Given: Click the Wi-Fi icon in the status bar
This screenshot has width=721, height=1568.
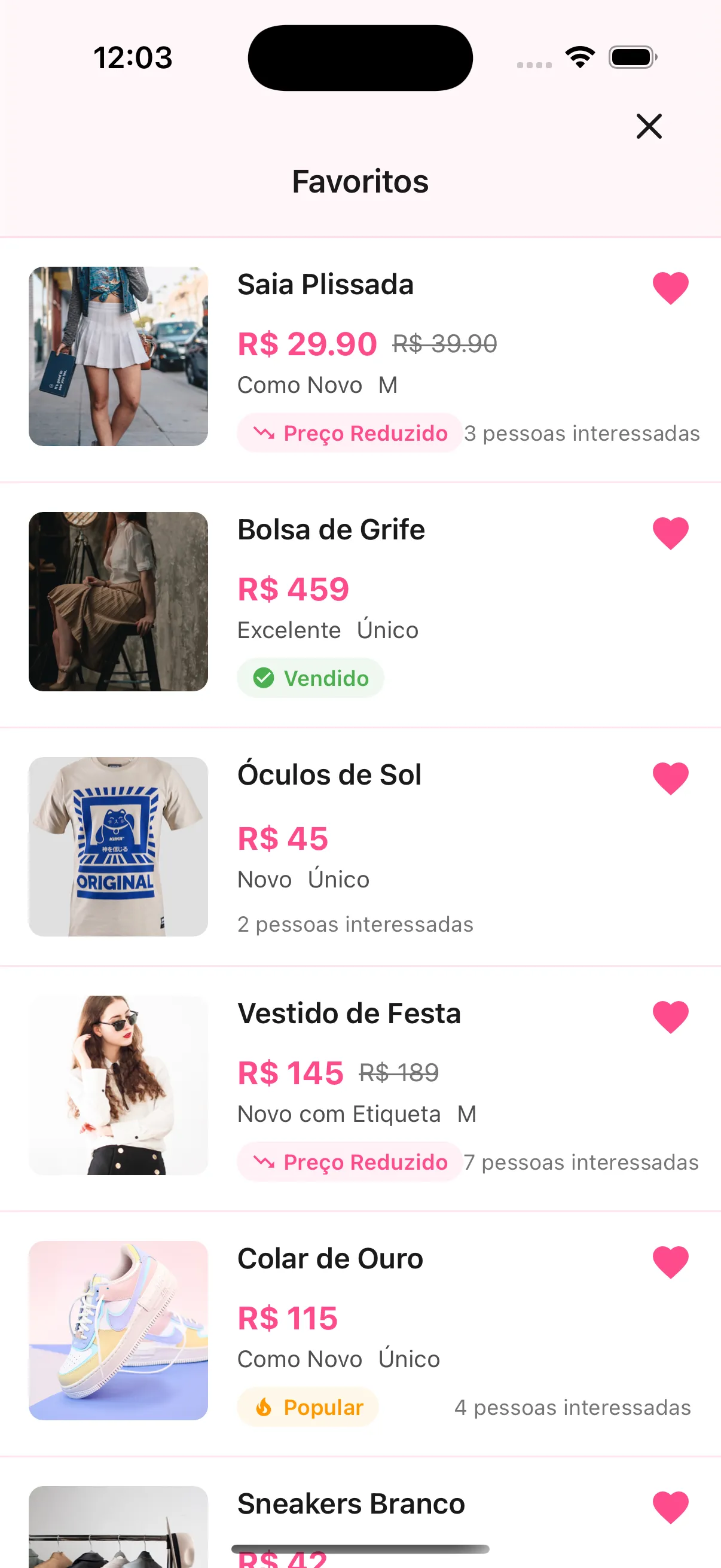Looking at the screenshot, I should click(579, 57).
